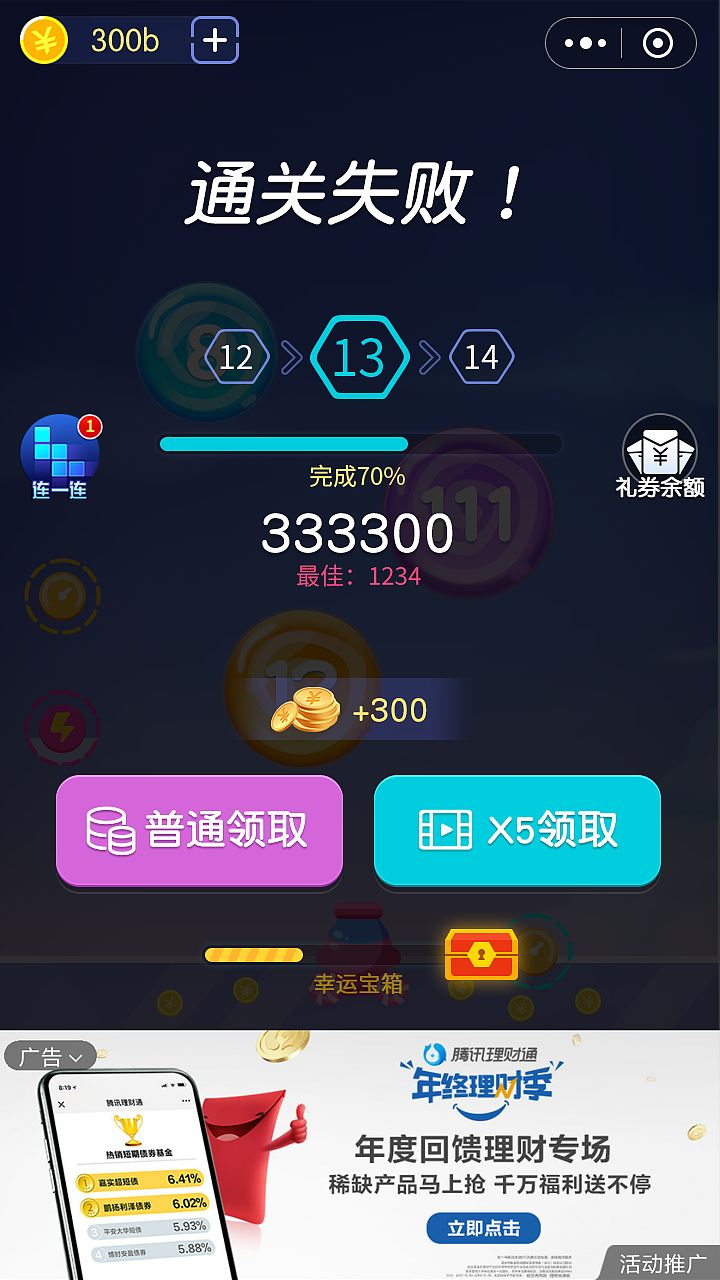The height and width of the screenshot is (1280, 720).
Task: Tap the video play icon inside X5领取
Action: 443,831
